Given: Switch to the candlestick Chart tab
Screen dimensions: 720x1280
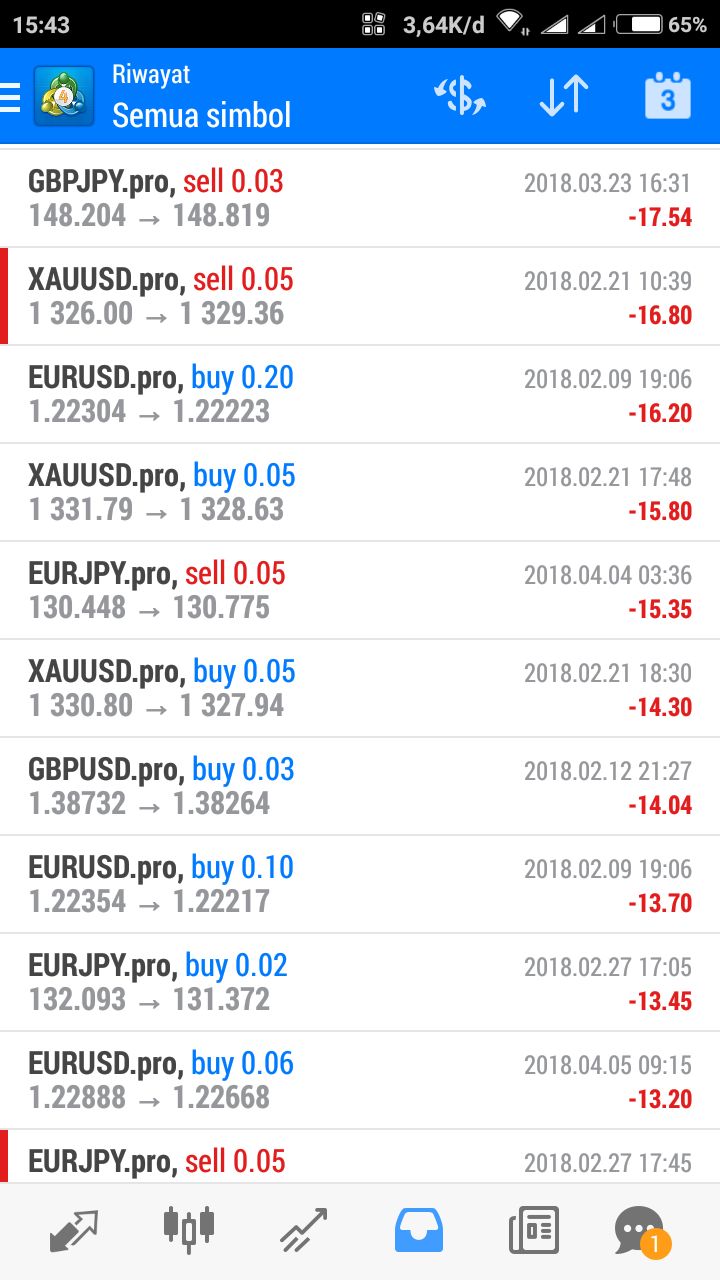Looking at the screenshot, I should (x=189, y=1230).
